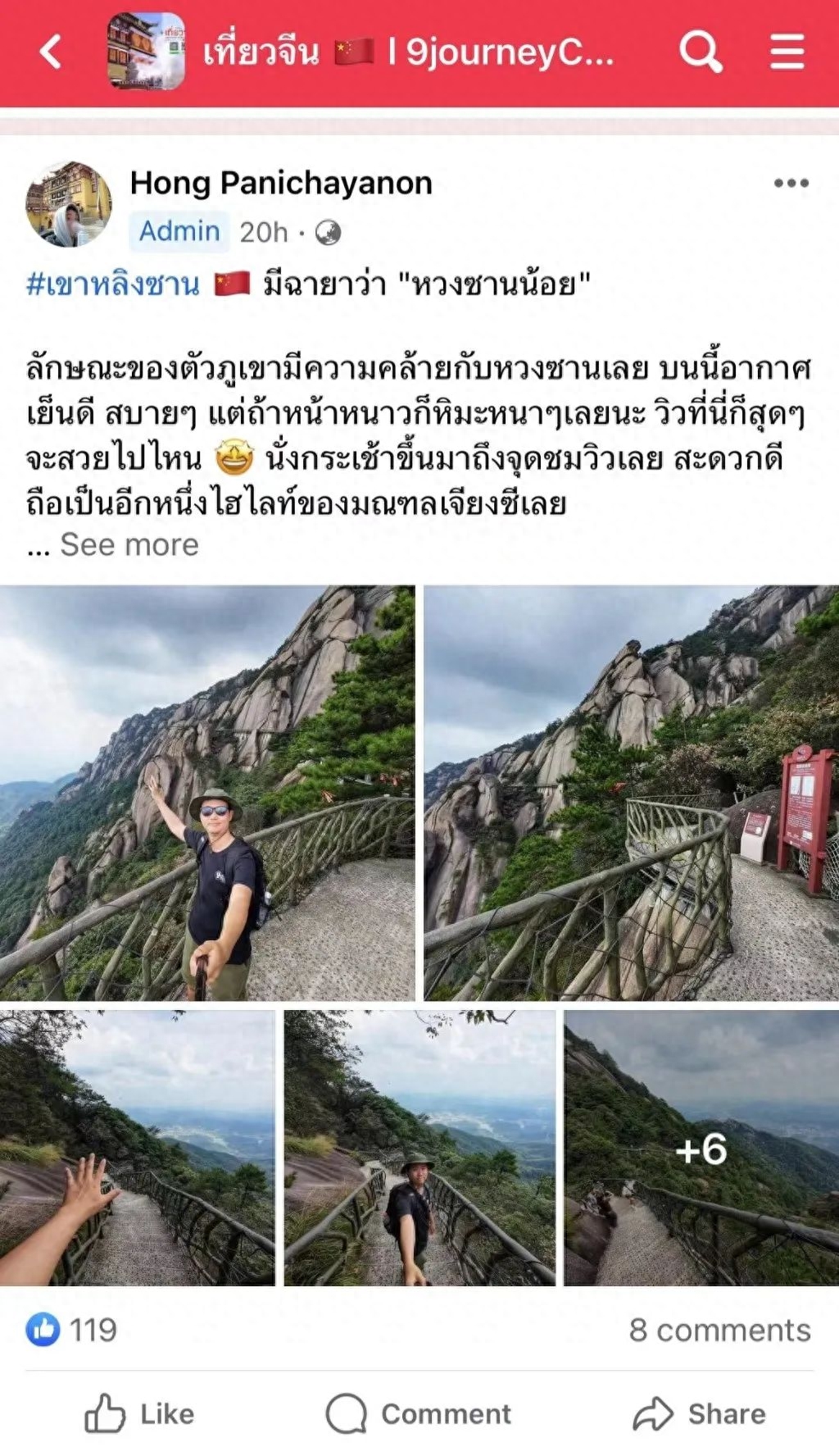
Task: View who reacted with 119 likes
Action: [72, 1330]
